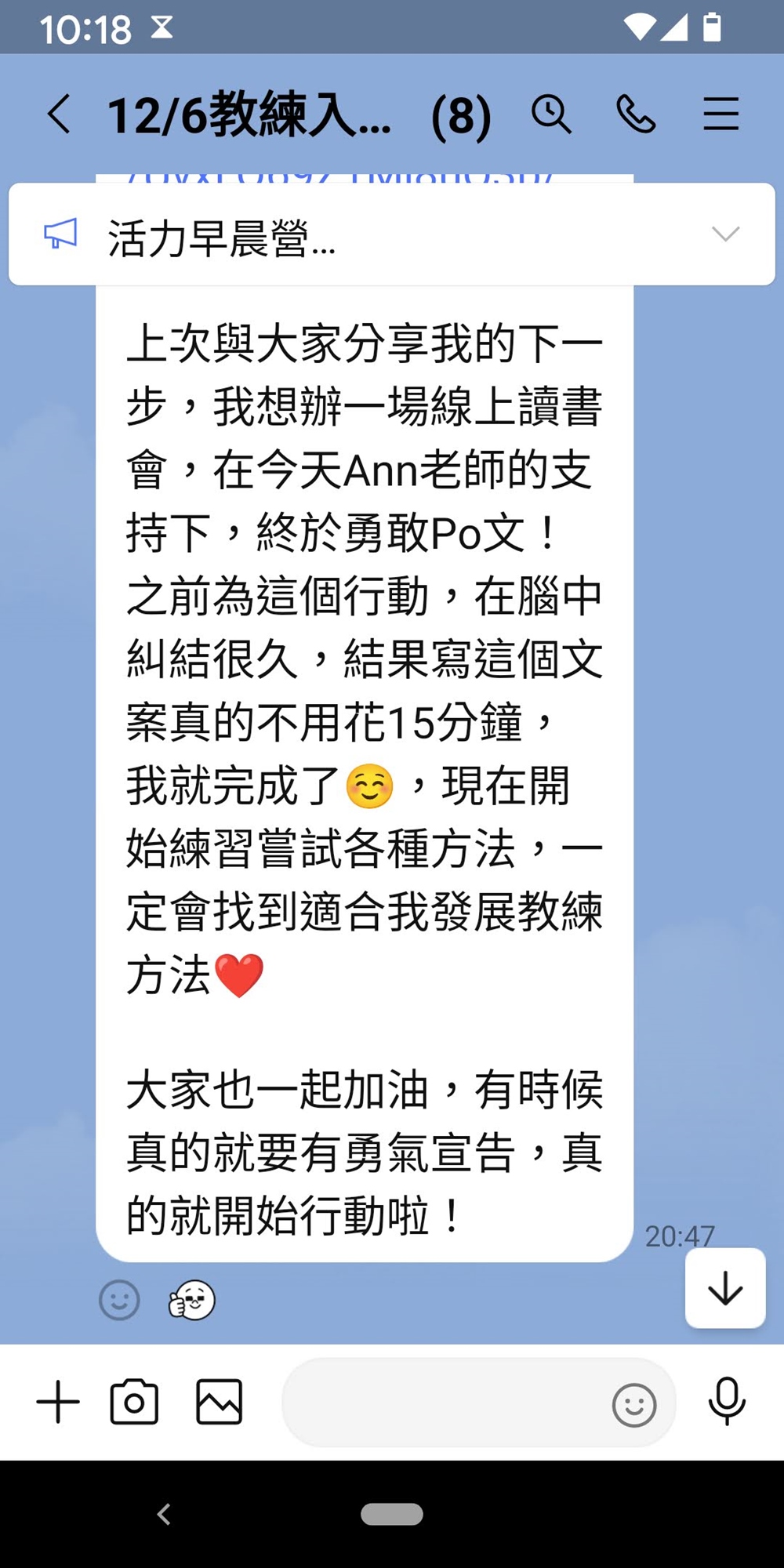Go back from the group chat
Viewport: 784px width, 1568px height.
(60, 114)
